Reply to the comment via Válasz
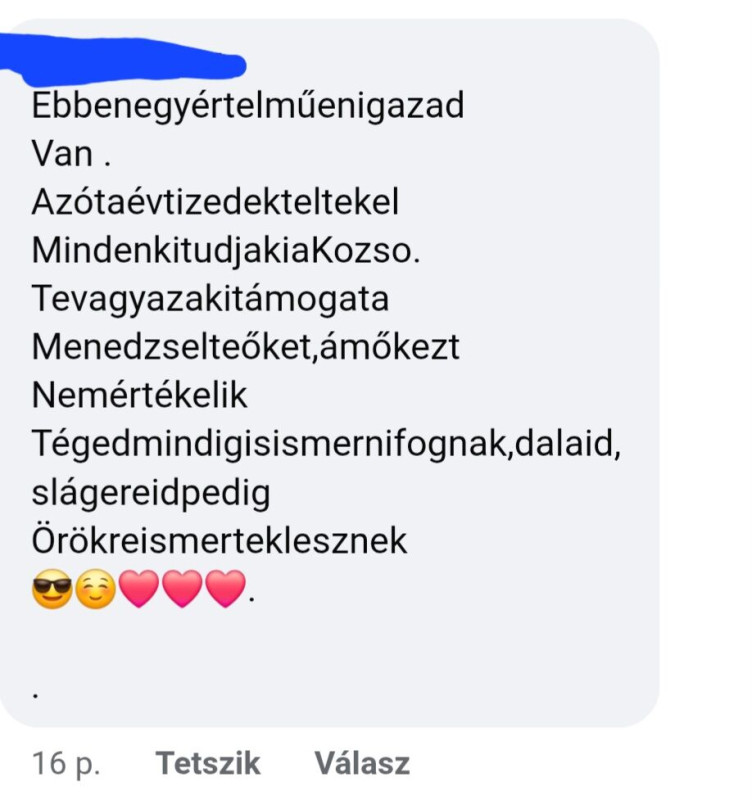The height and width of the screenshot is (800, 752). [361, 764]
